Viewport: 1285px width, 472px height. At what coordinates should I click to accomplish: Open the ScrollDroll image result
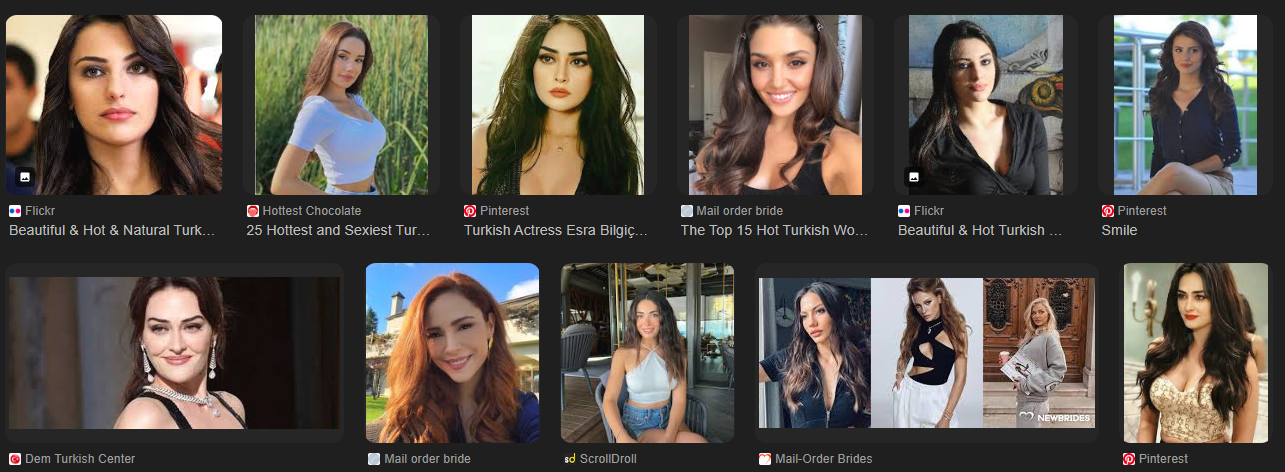[x=647, y=352]
